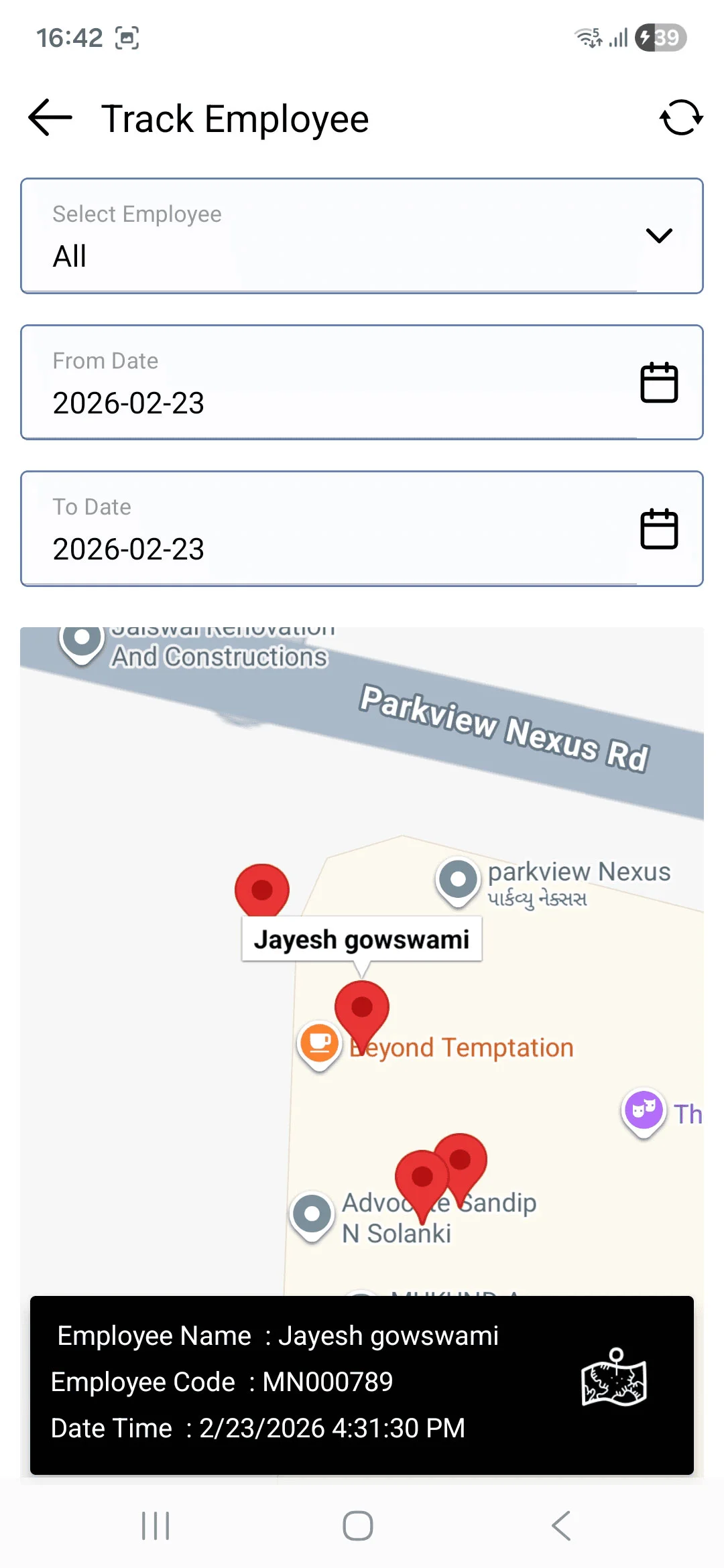Refresh the employee tracking data
Image resolution: width=724 pixels, height=1568 pixels.
(x=681, y=118)
